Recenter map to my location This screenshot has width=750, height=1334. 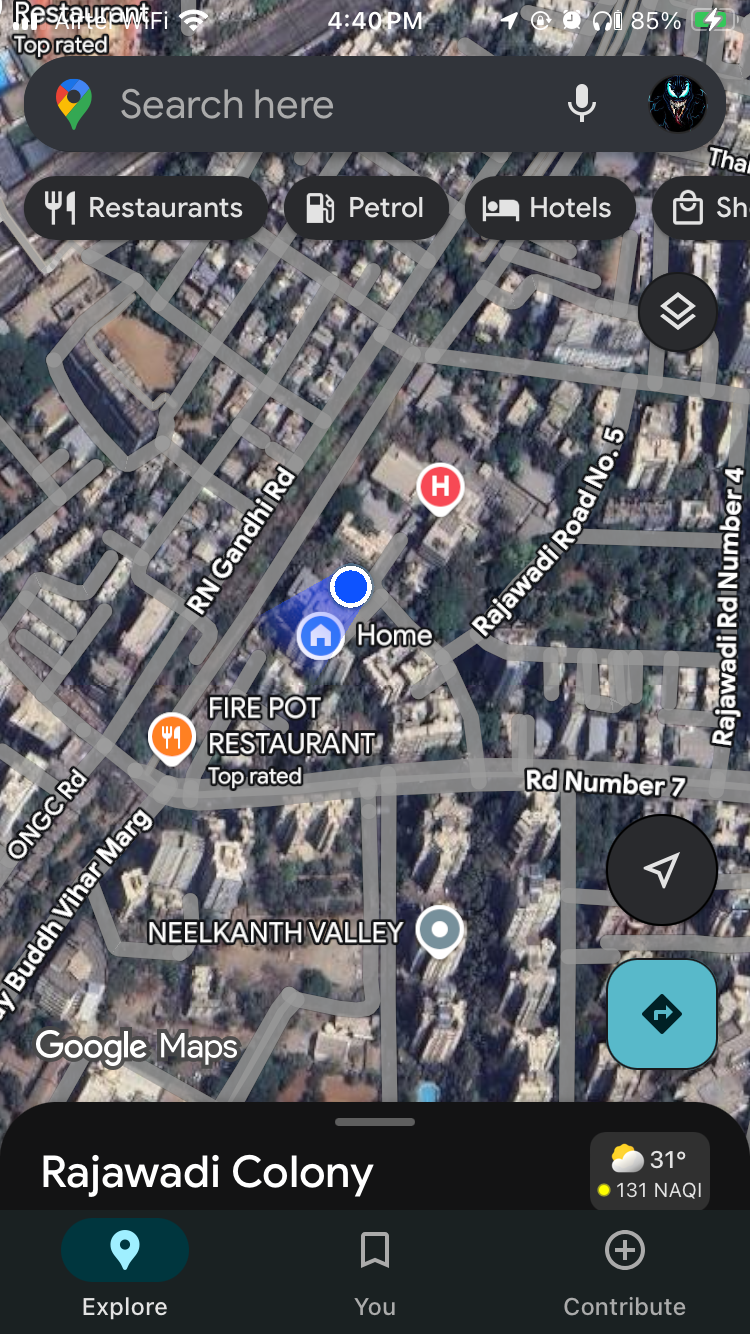661,870
